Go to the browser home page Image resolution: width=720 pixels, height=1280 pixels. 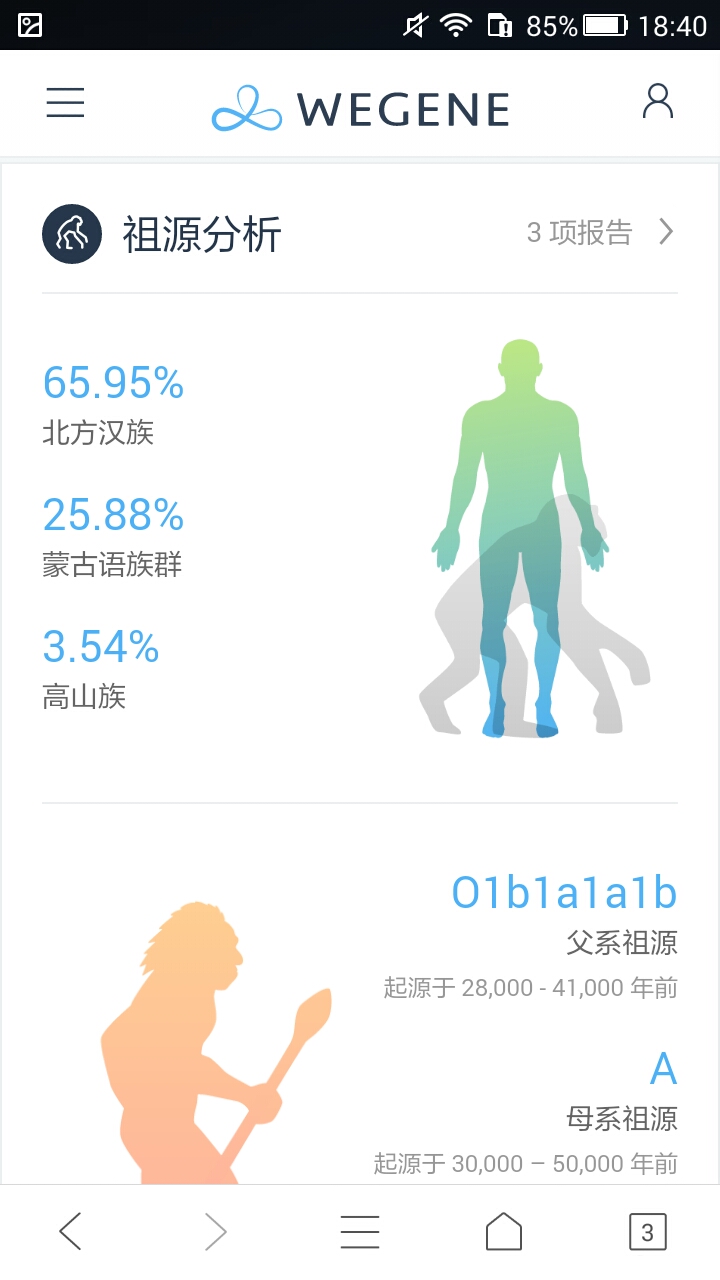point(504,1232)
